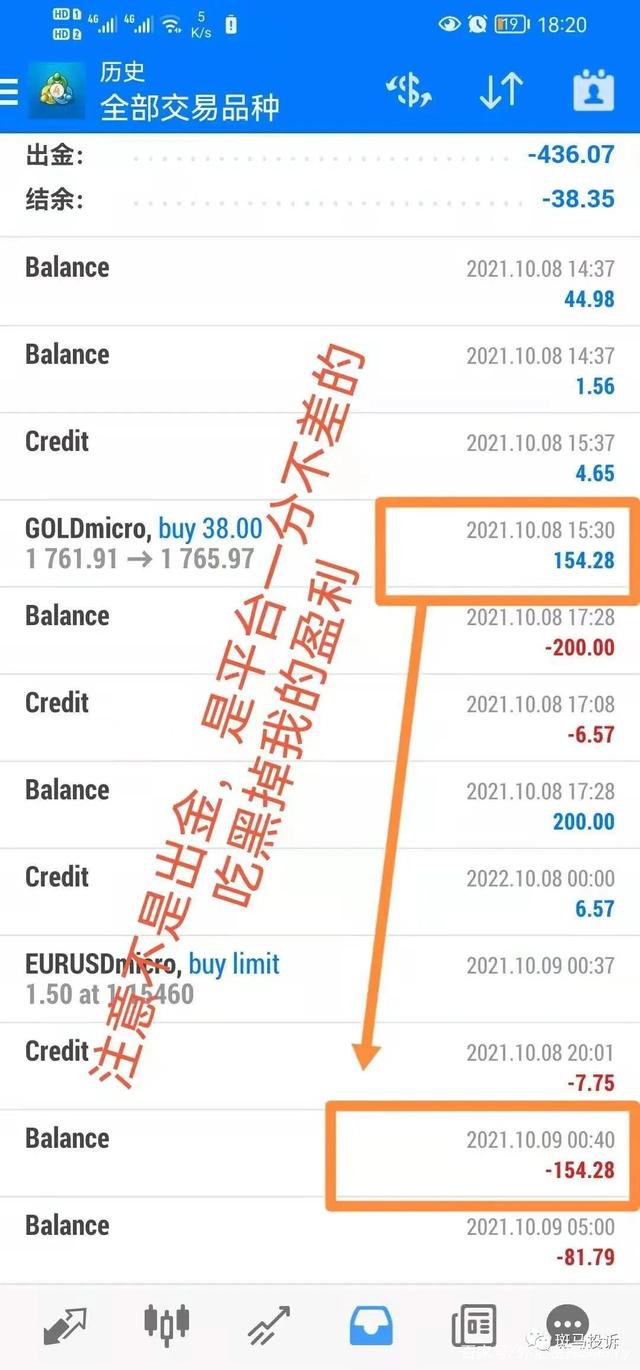This screenshot has width=640, height=1370.
Task: Filter history by trading symbol
Action: click(408, 91)
